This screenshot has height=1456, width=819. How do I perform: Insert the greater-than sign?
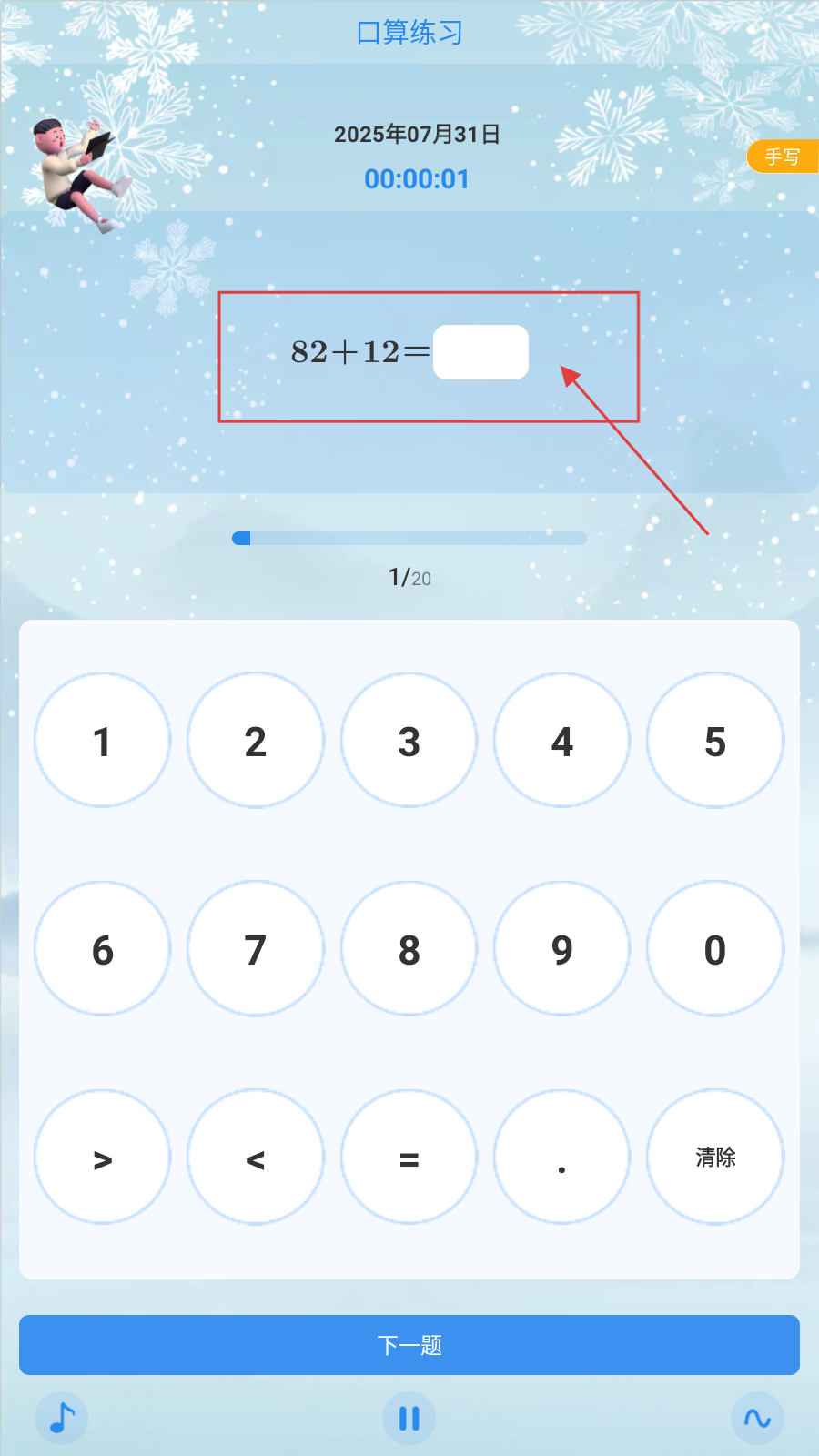tap(102, 1158)
